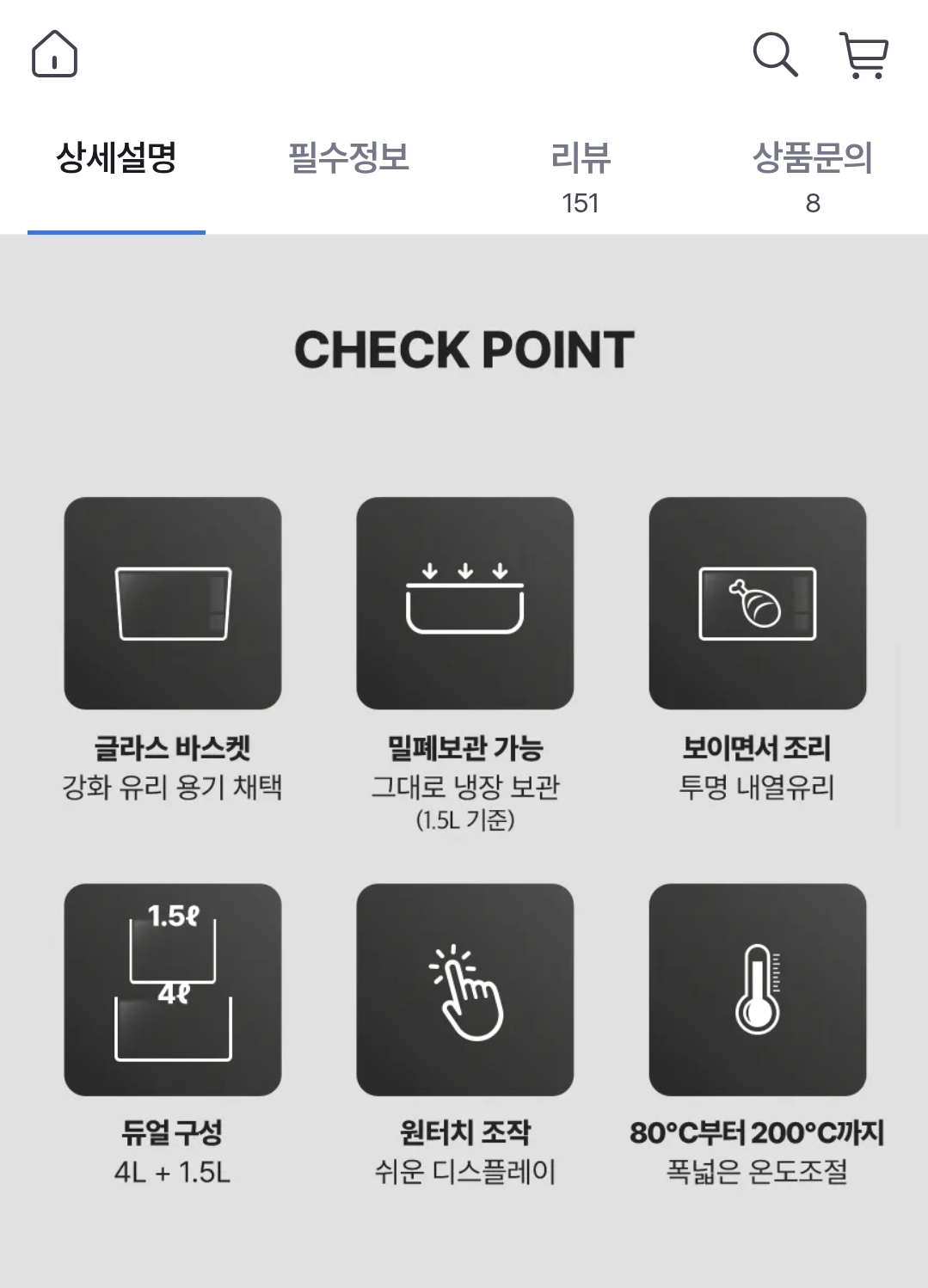Select the 상세설명 tab
The height and width of the screenshot is (1288, 928).
coord(116,159)
